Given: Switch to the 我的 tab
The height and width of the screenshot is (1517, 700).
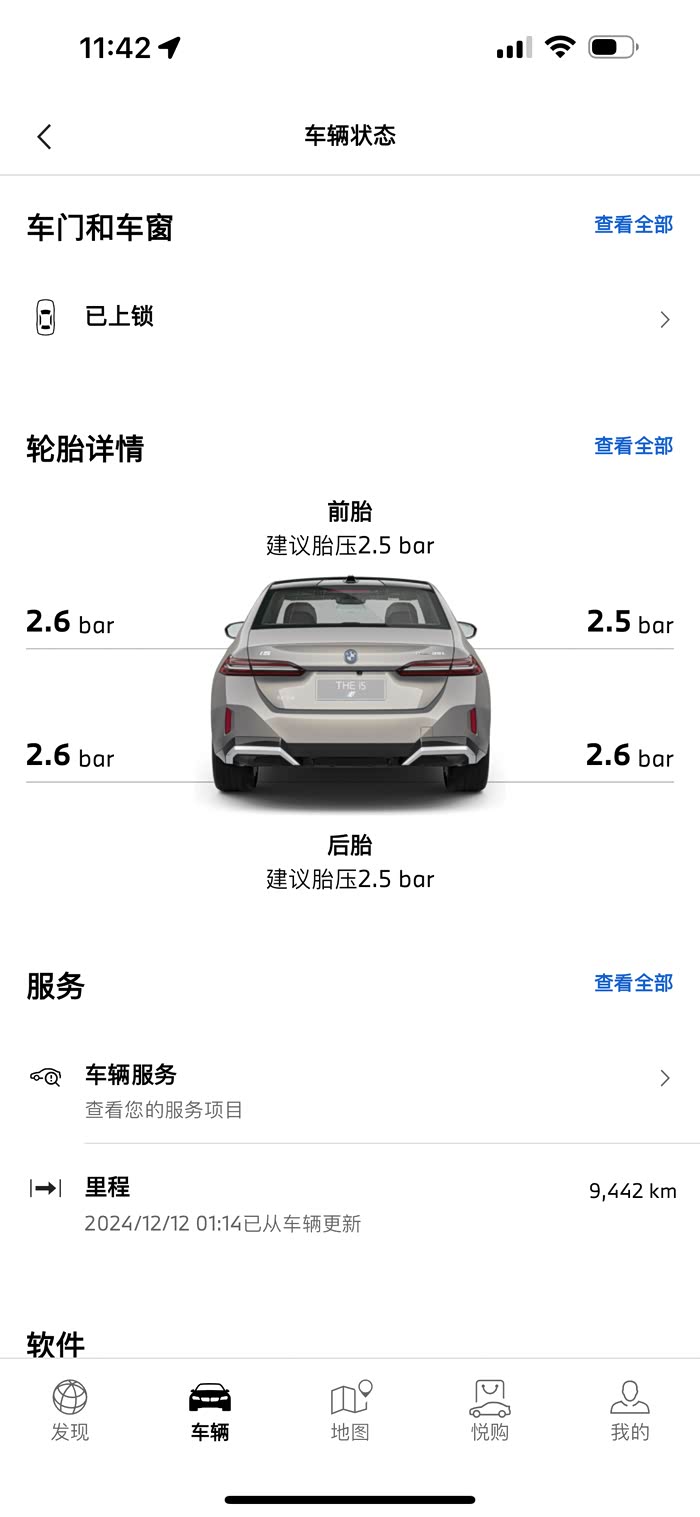Looking at the screenshot, I should (x=630, y=1411).
